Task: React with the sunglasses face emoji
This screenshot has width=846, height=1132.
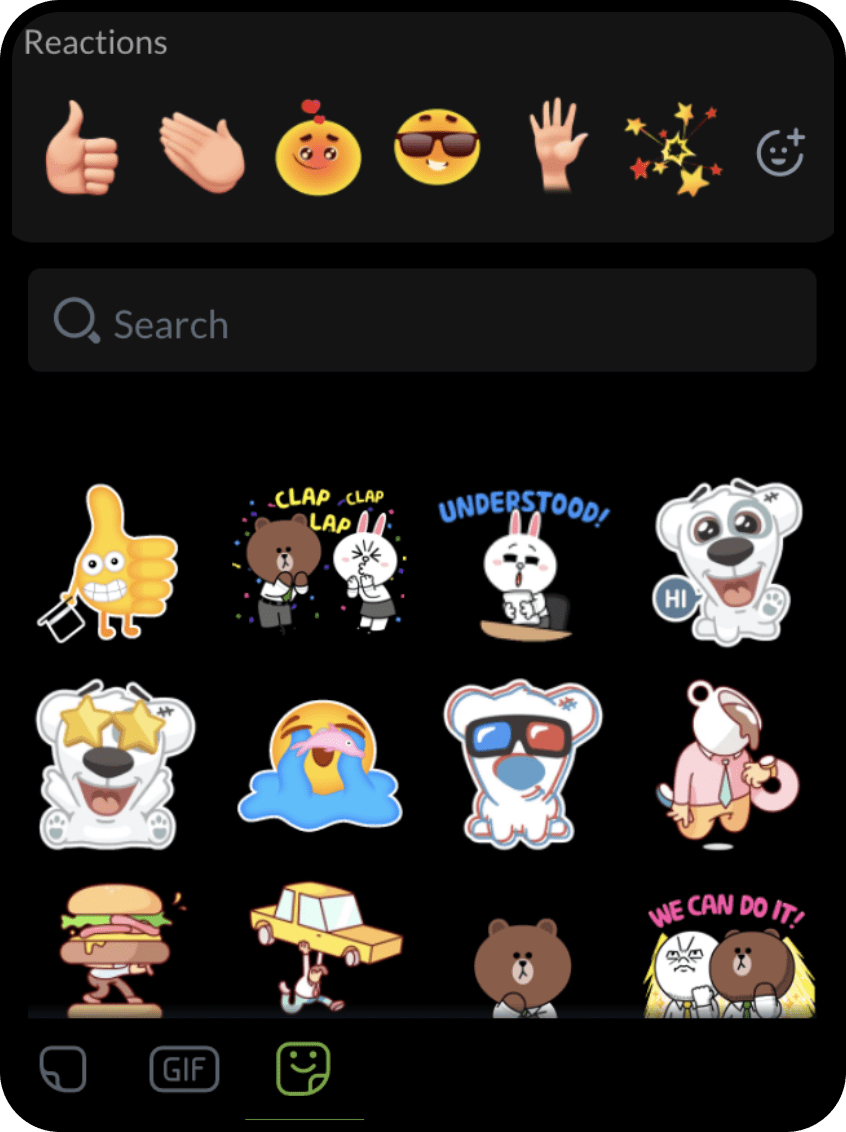Action: 437,148
